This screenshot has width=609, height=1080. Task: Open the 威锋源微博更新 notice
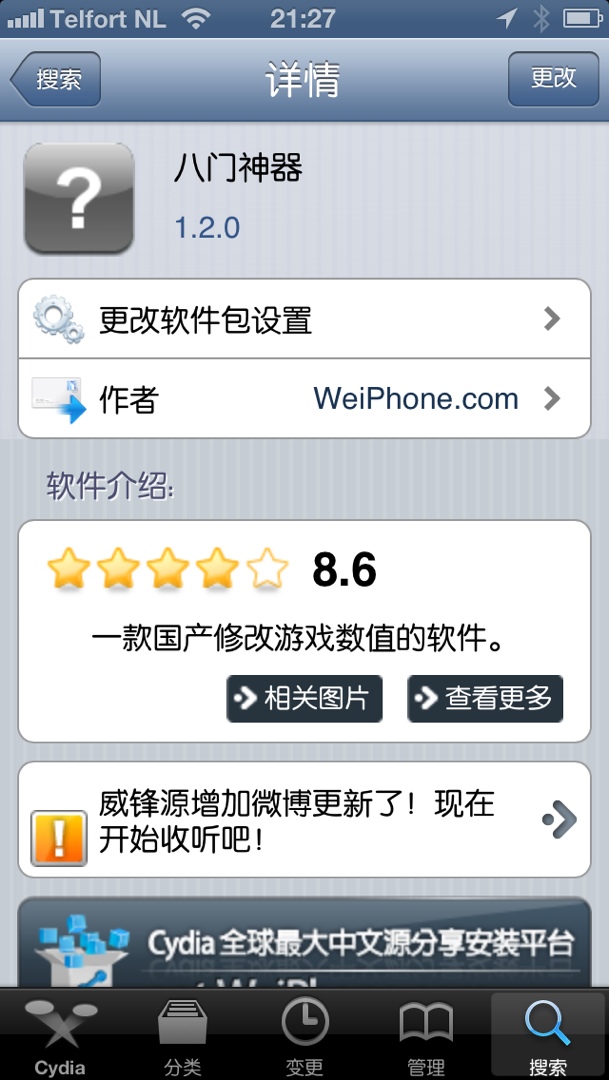point(304,820)
